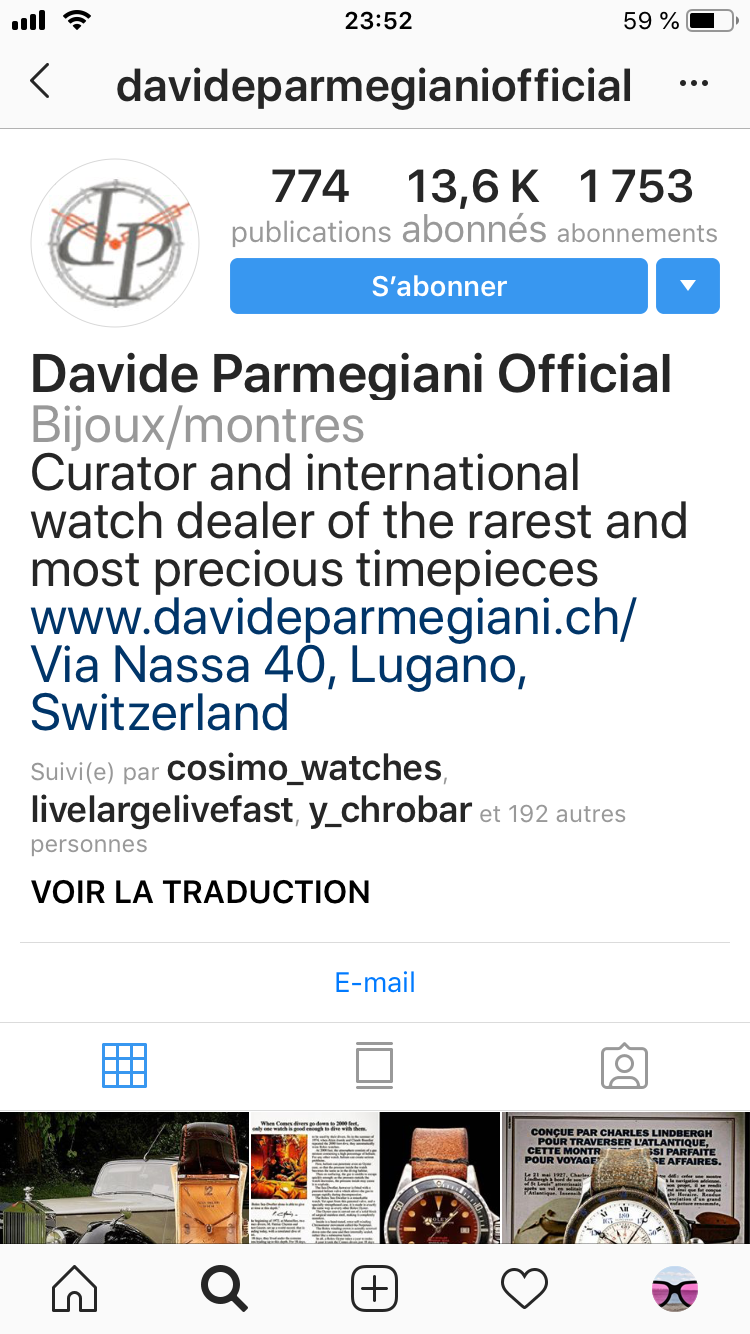View the 1 753 abonnements list

point(636,205)
